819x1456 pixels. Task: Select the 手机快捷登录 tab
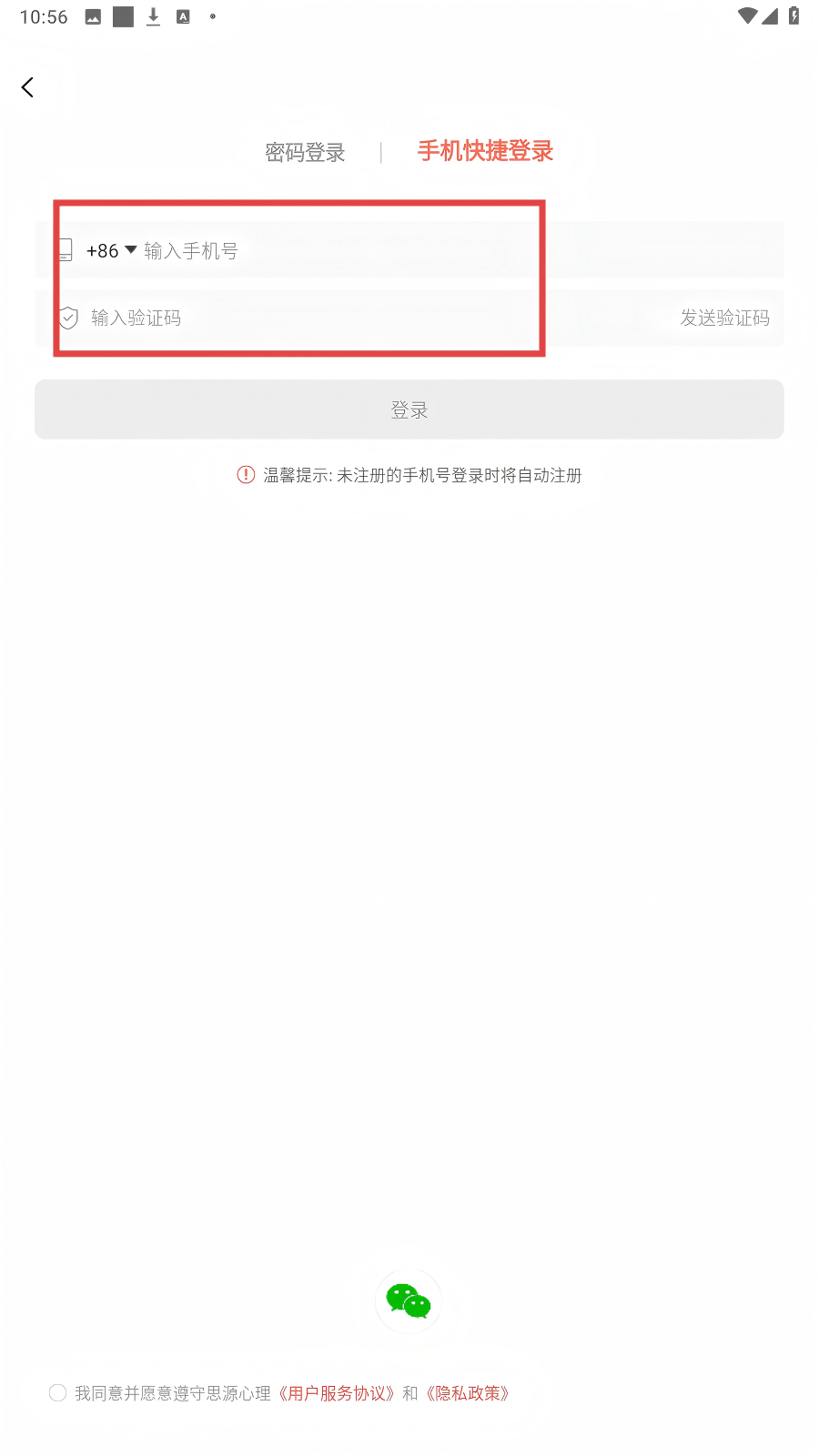(485, 151)
